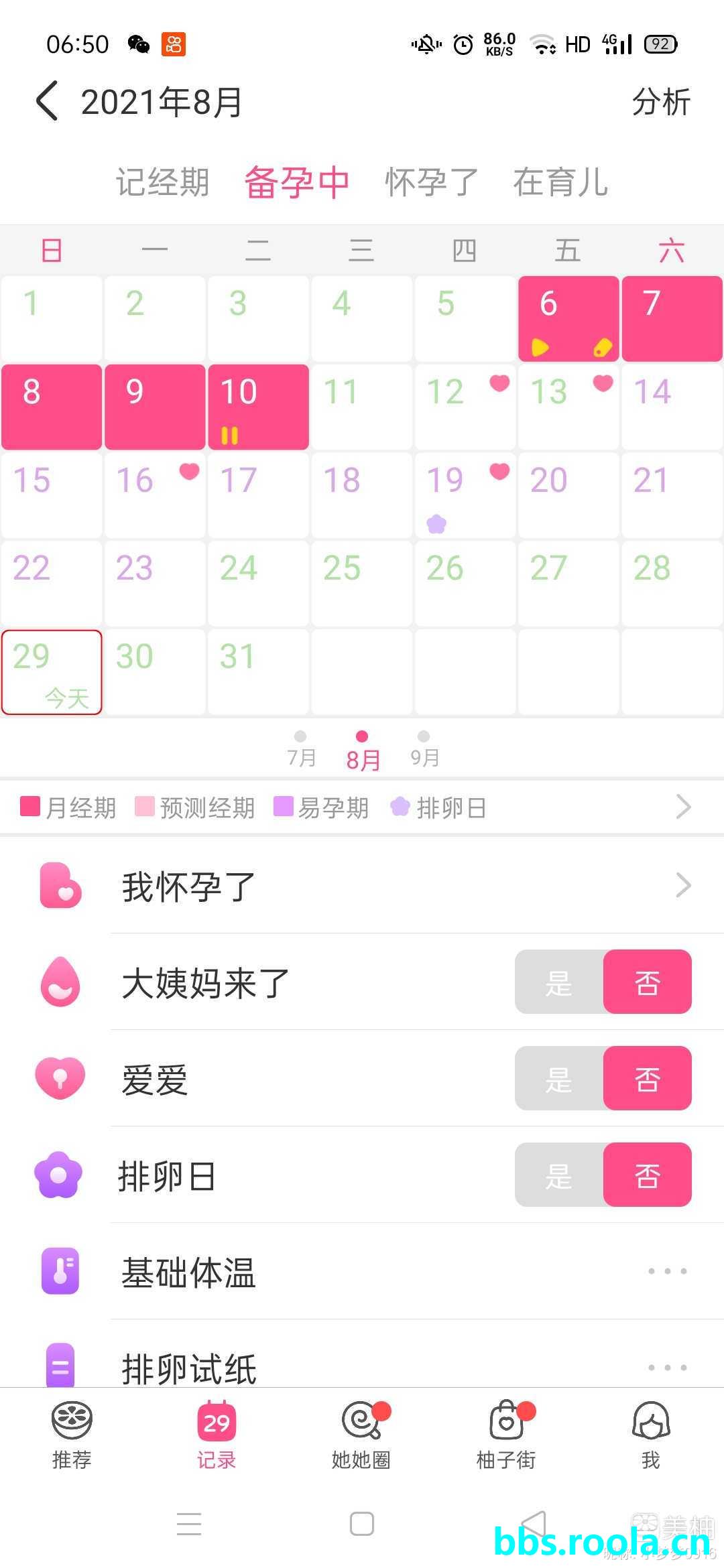Select August 30 on the calendar
The width and height of the screenshot is (724, 1568).
click(155, 671)
